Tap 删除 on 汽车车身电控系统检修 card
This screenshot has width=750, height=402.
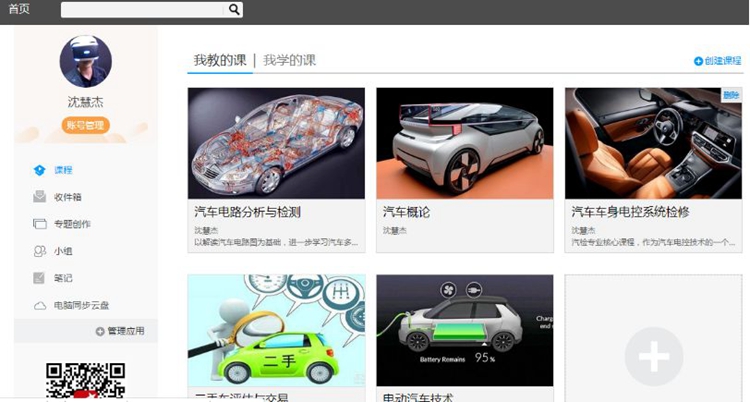tap(731, 95)
